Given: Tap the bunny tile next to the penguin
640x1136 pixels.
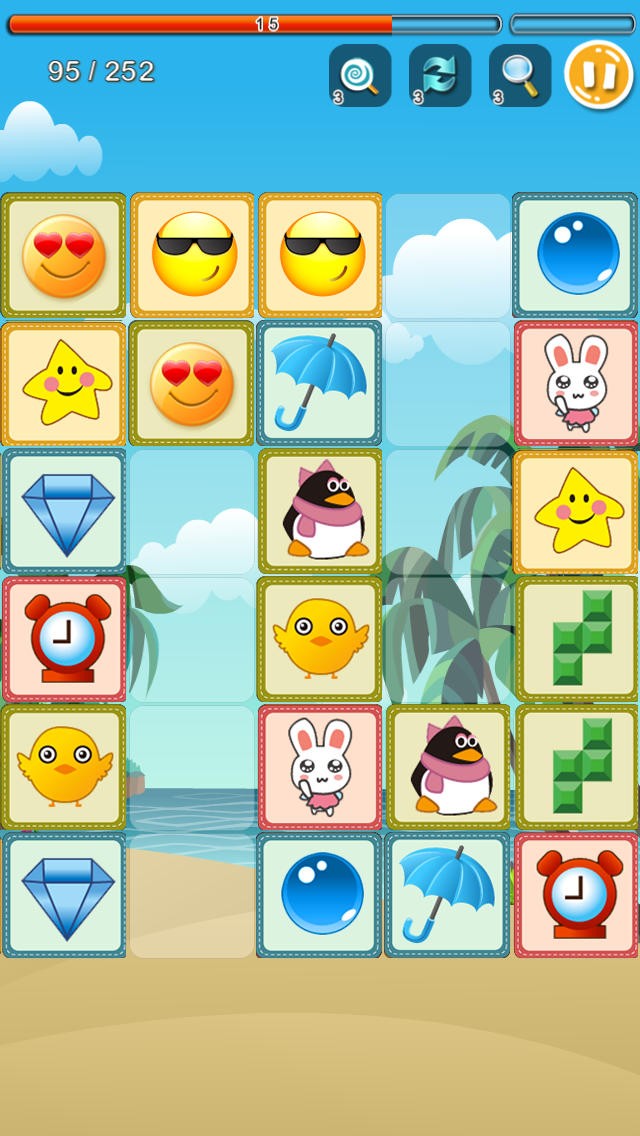Looking at the screenshot, I should (x=320, y=767).
